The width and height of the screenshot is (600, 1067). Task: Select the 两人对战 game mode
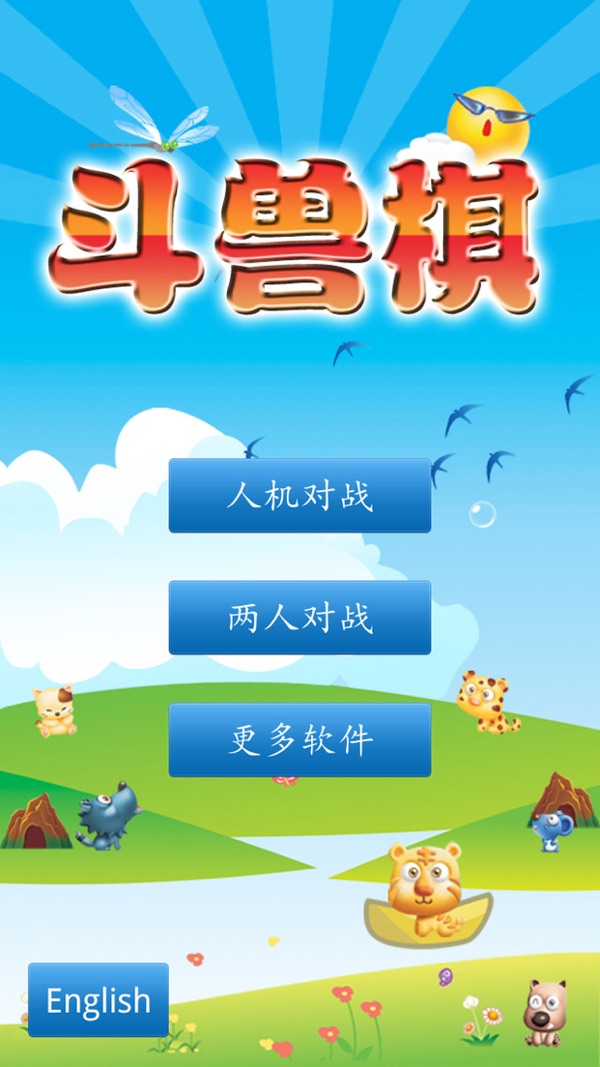299,618
